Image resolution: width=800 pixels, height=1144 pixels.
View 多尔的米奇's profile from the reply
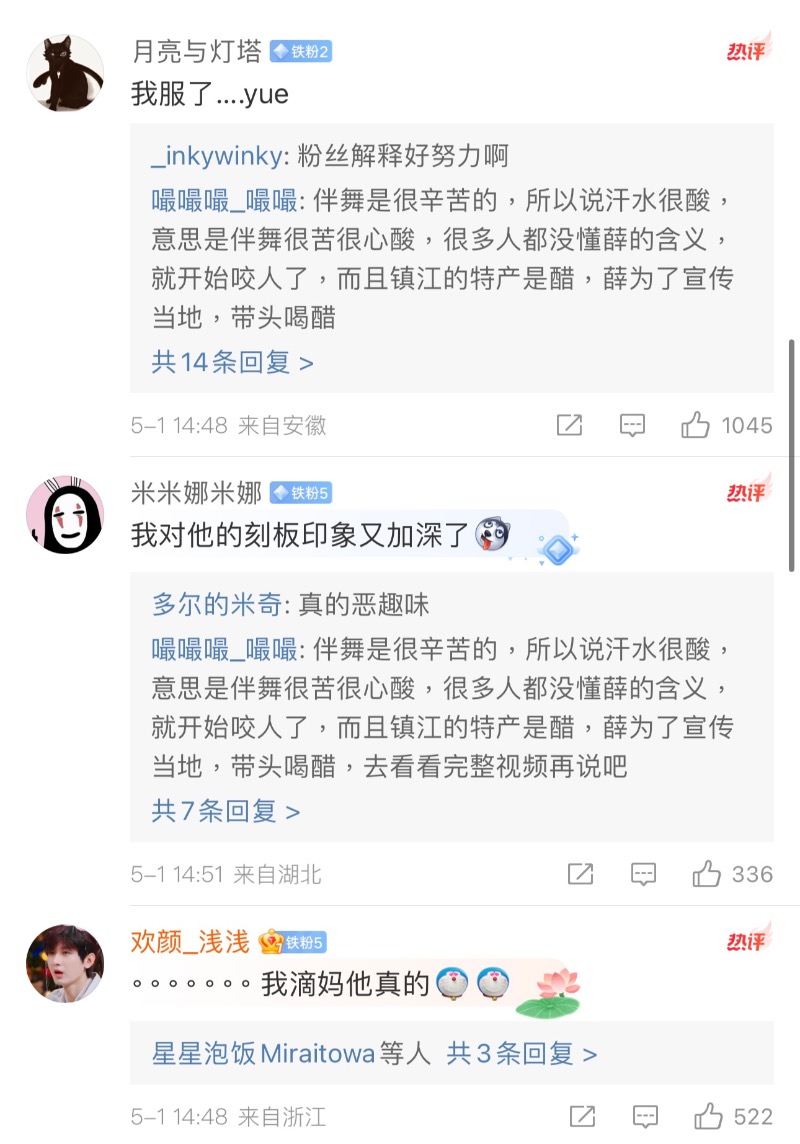tap(219, 604)
